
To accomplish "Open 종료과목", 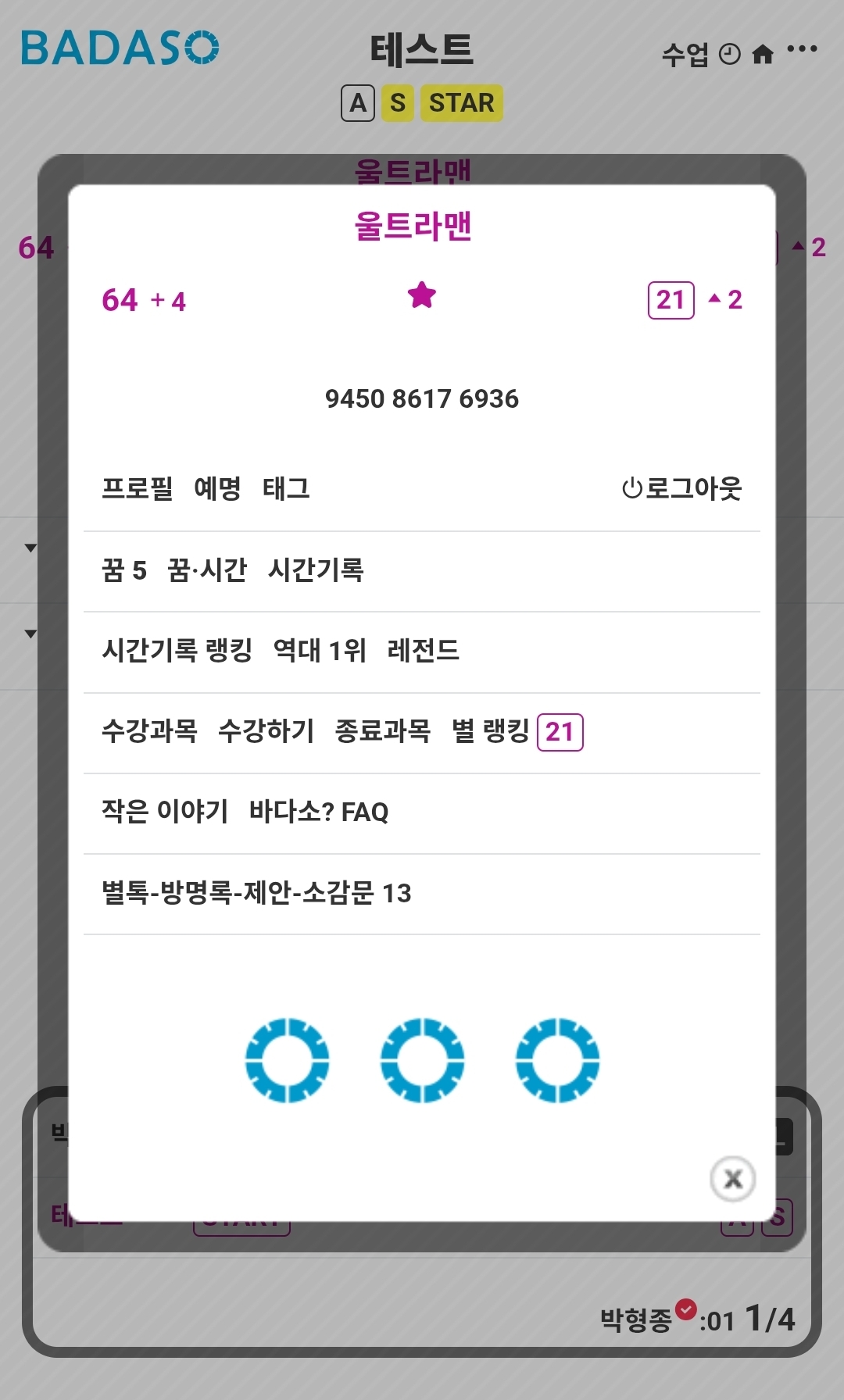I will (383, 732).
